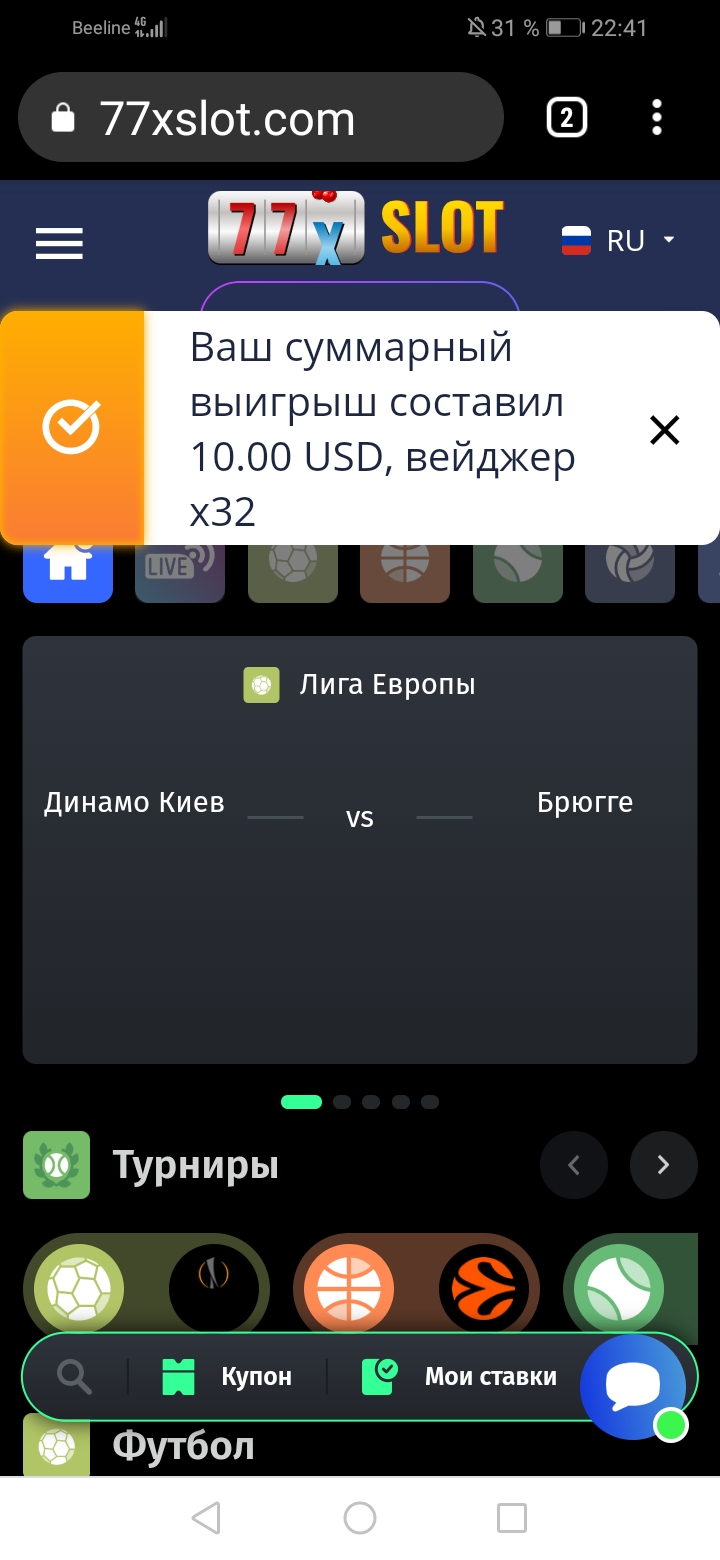
Task: Select the second carousel page dot
Action: click(342, 1102)
